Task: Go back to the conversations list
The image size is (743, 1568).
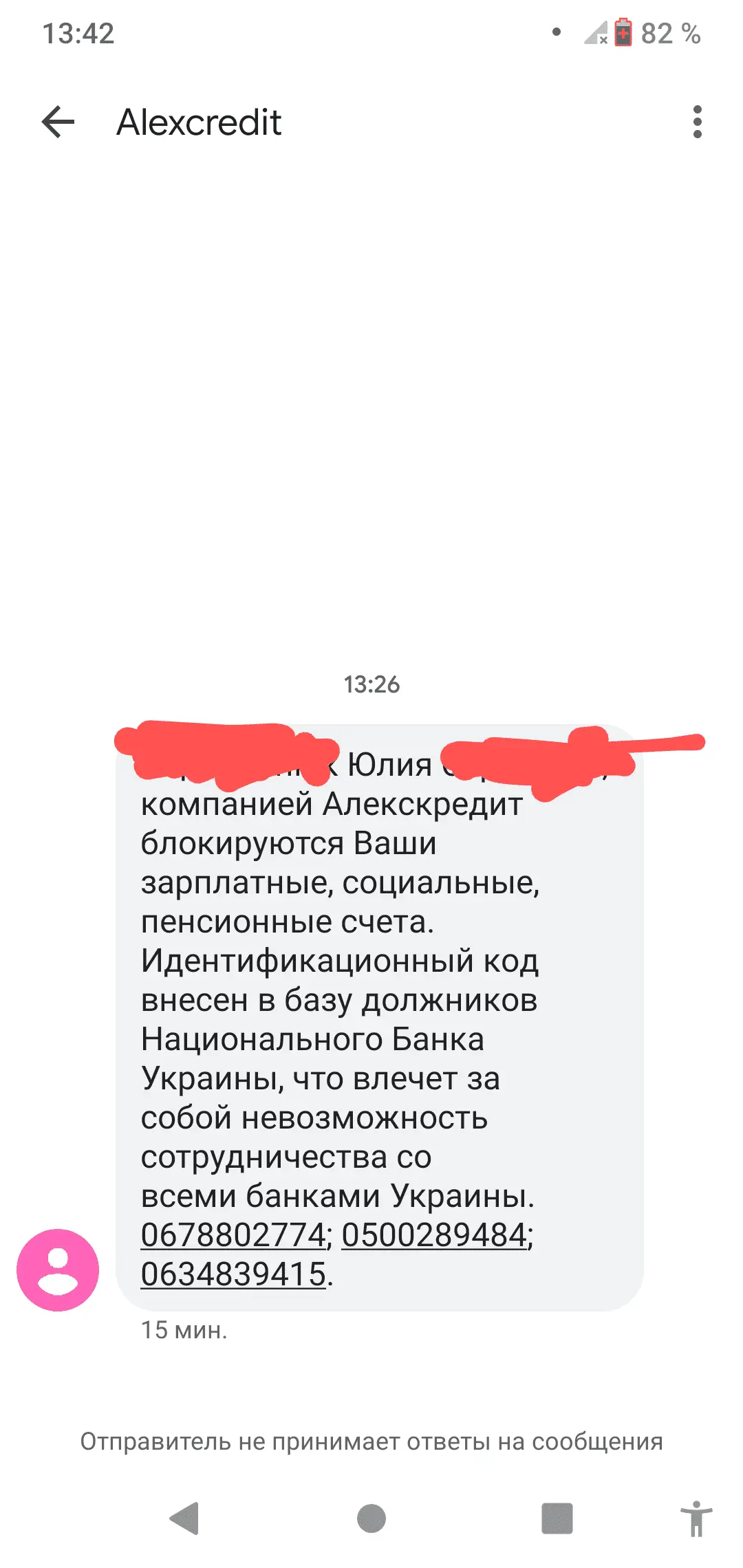Action: (x=58, y=122)
